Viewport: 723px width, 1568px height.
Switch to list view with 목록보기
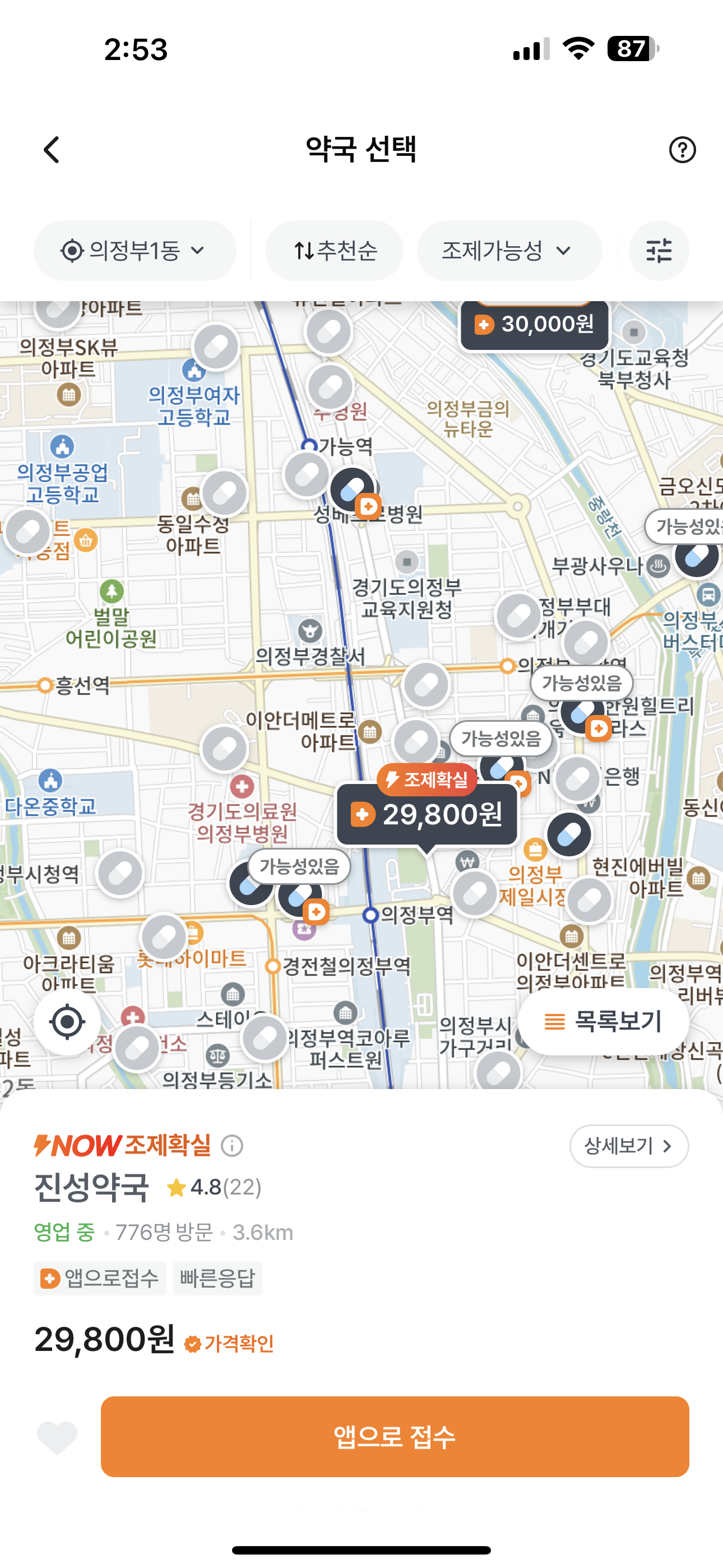[x=603, y=1022]
